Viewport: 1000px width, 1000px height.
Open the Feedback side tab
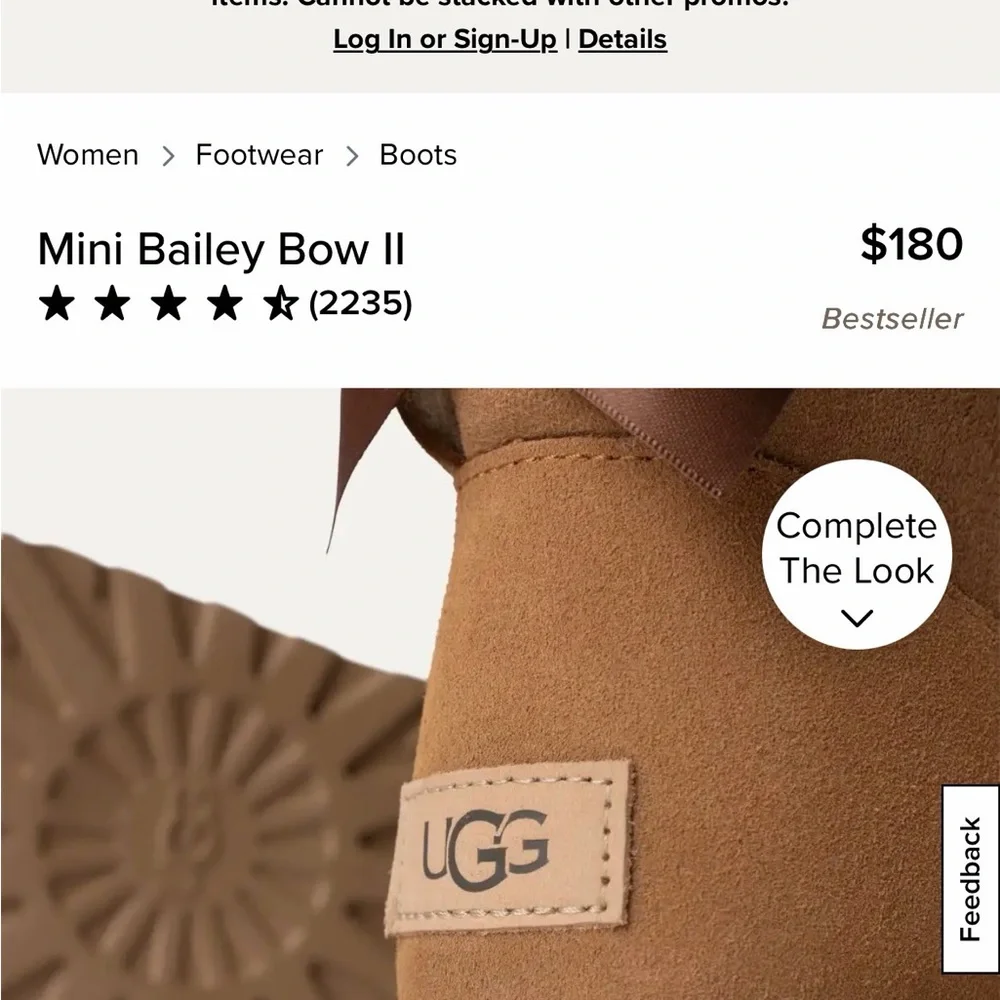(x=969, y=879)
